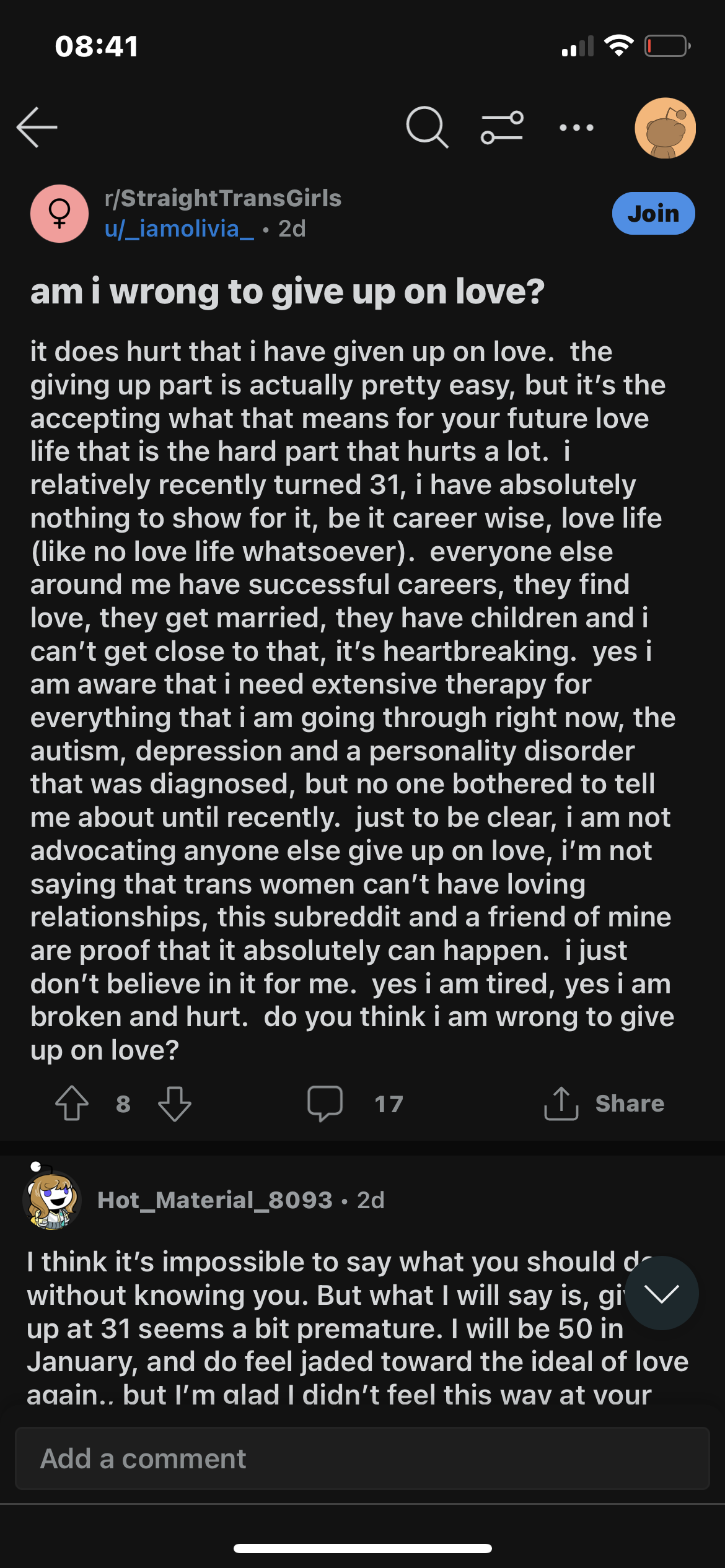Image resolution: width=725 pixels, height=1568 pixels.
Task: Share this post
Action: pyautogui.click(x=604, y=1104)
